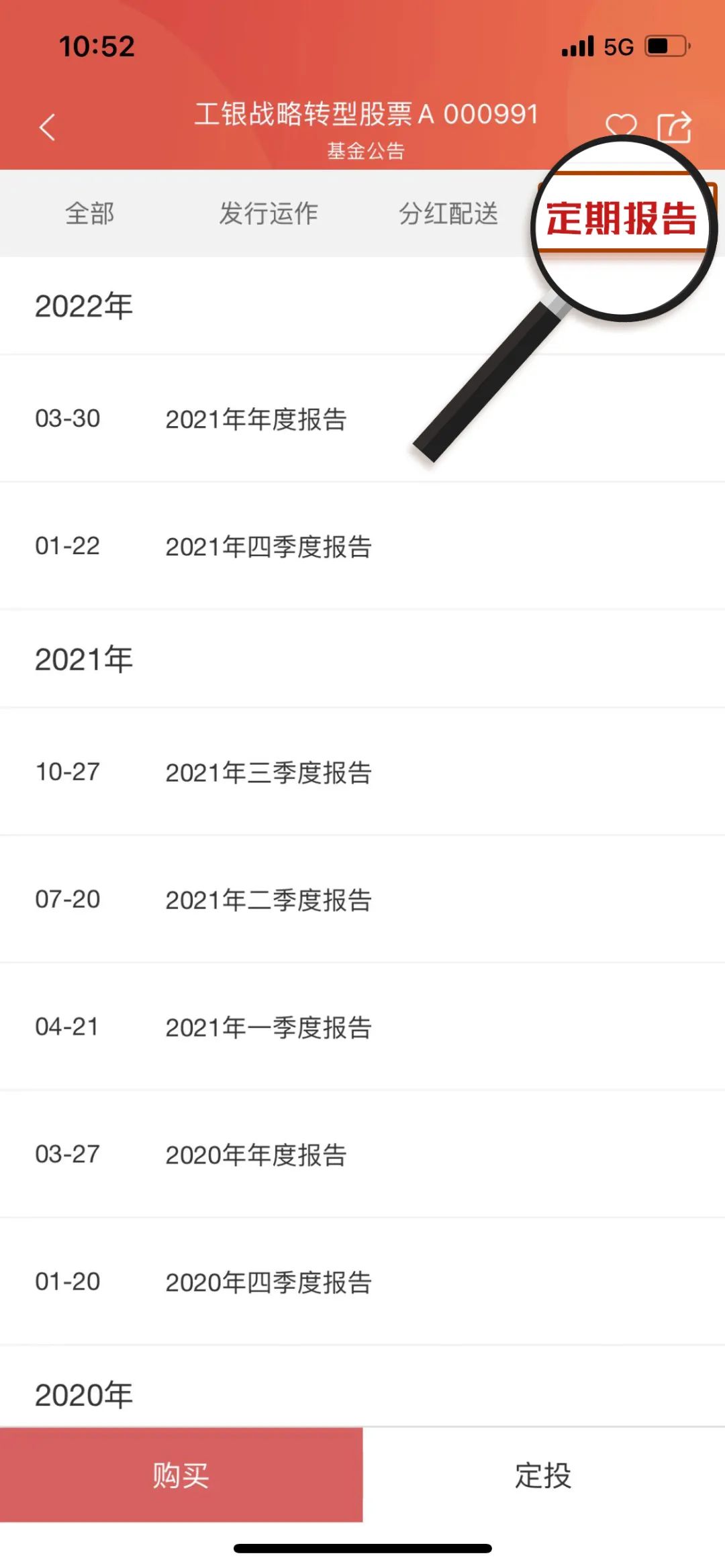The width and height of the screenshot is (725, 1568).
Task: View the 2021年二季度报告
Action: pos(269,900)
